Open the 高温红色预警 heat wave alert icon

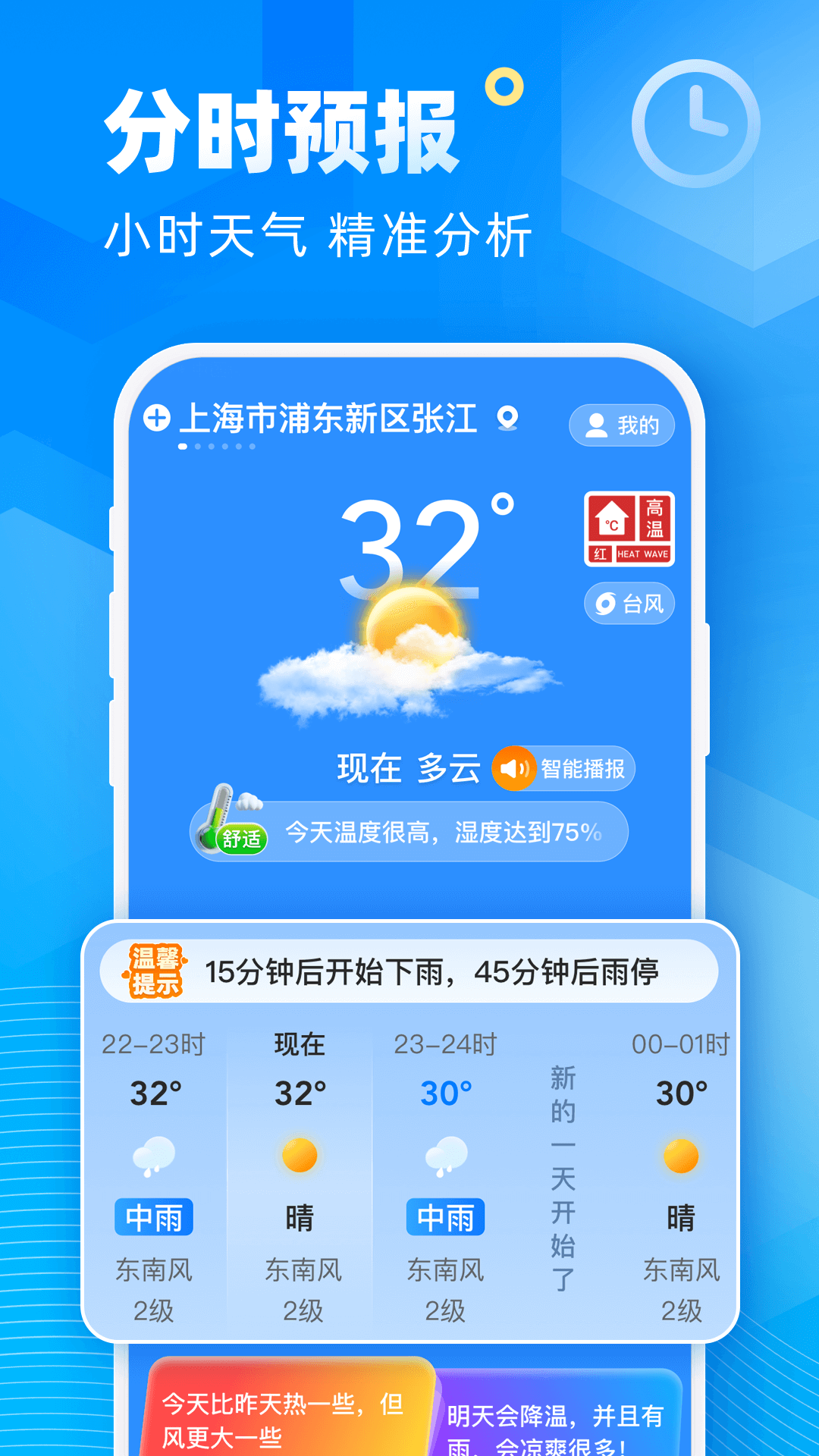click(x=628, y=529)
